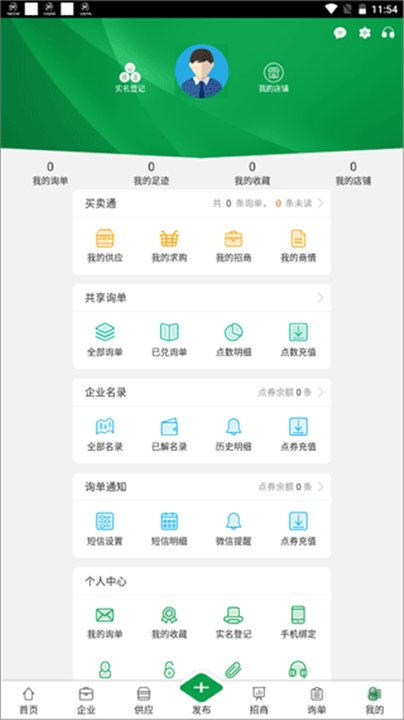Open 实名登记 next to the avatar

[x=130, y=78]
